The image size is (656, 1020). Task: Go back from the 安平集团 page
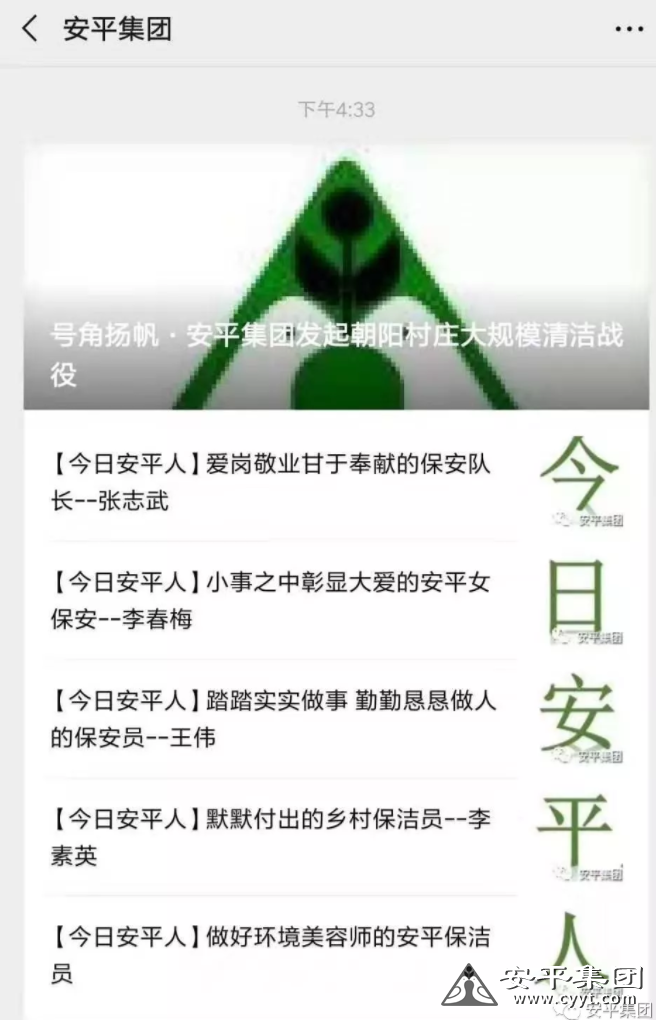click(30, 29)
